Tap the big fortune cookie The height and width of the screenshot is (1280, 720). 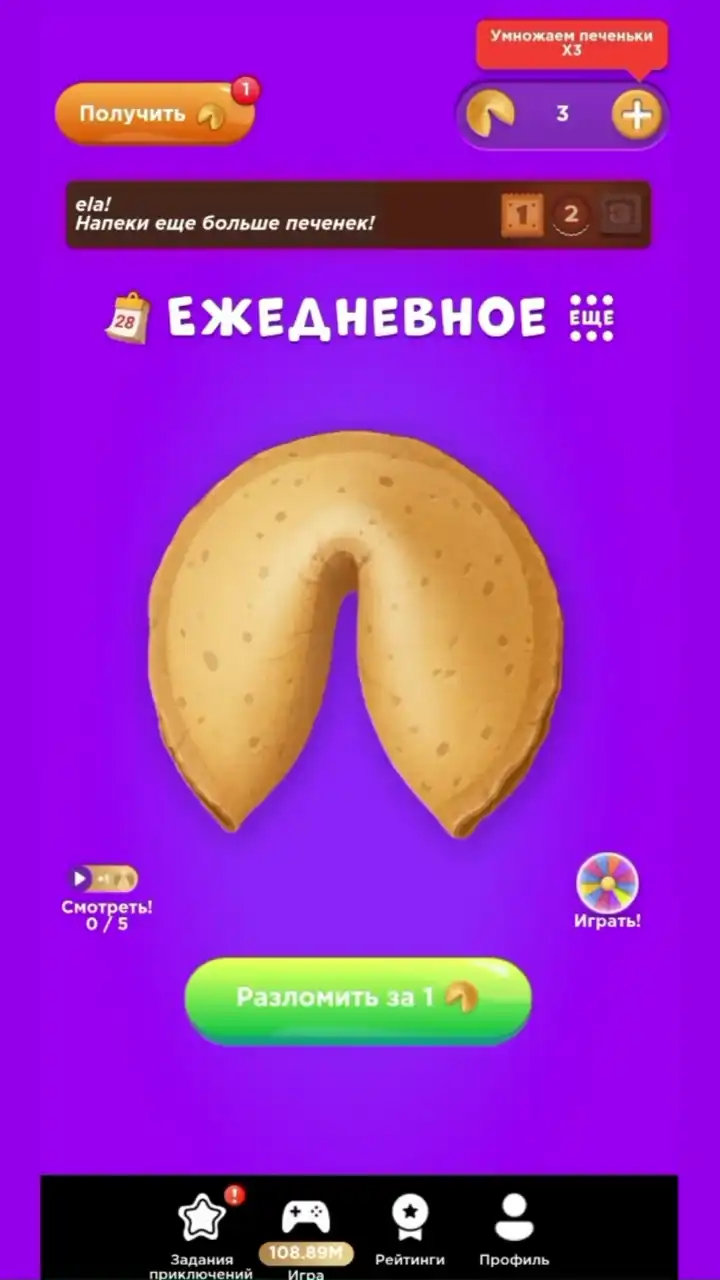(x=355, y=632)
